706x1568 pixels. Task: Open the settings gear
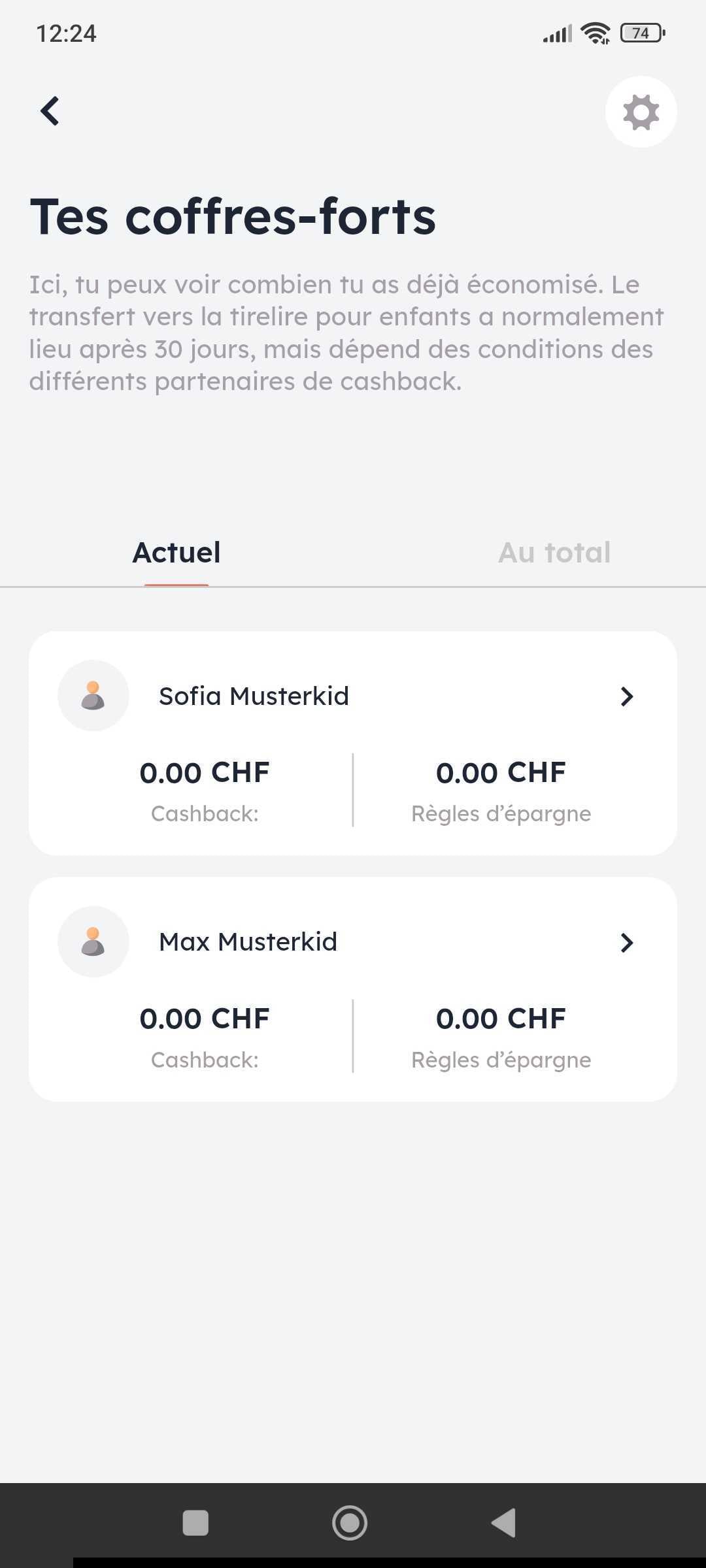click(x=641, y=112)
